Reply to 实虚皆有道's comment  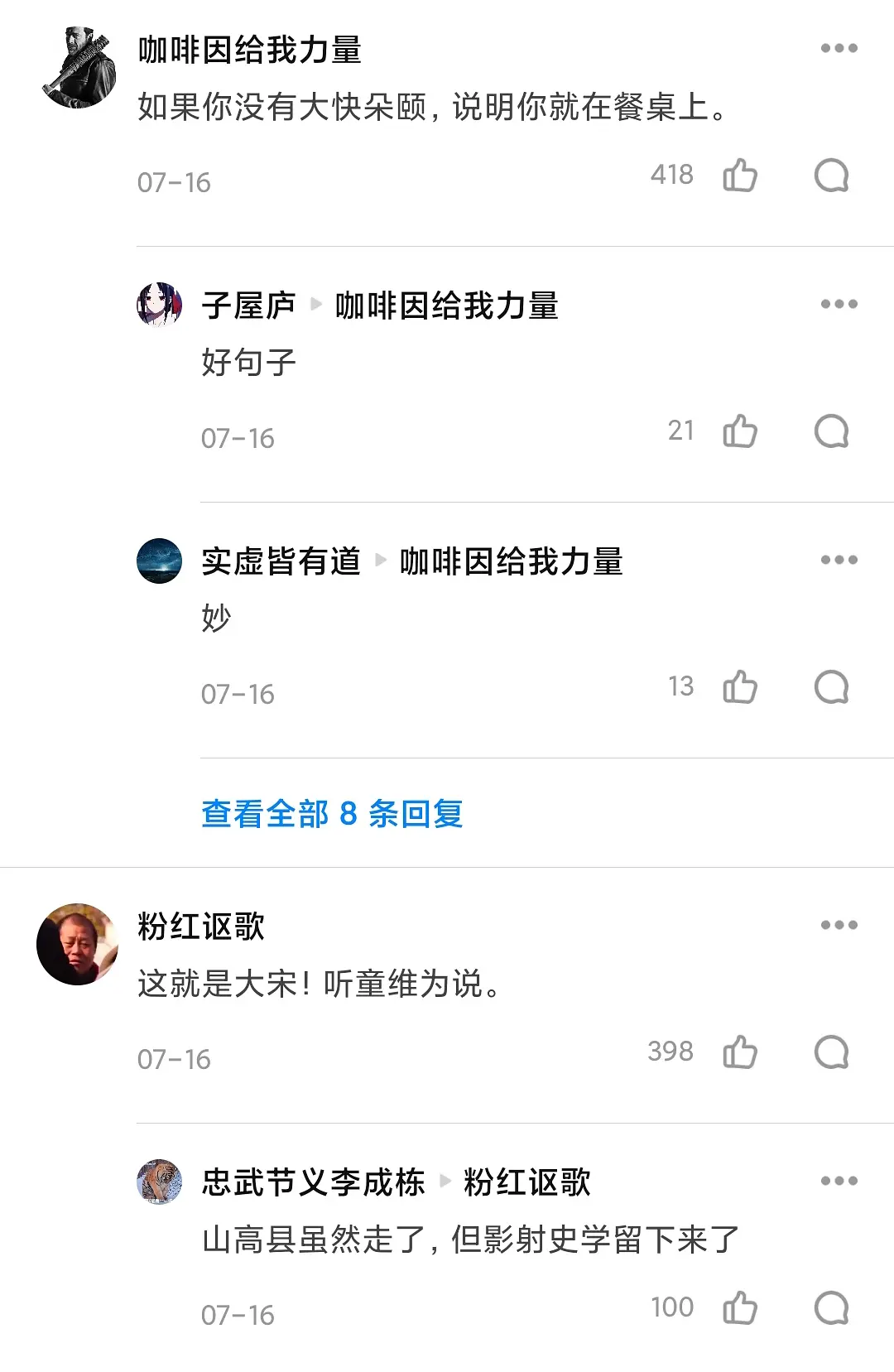point(831,687)
